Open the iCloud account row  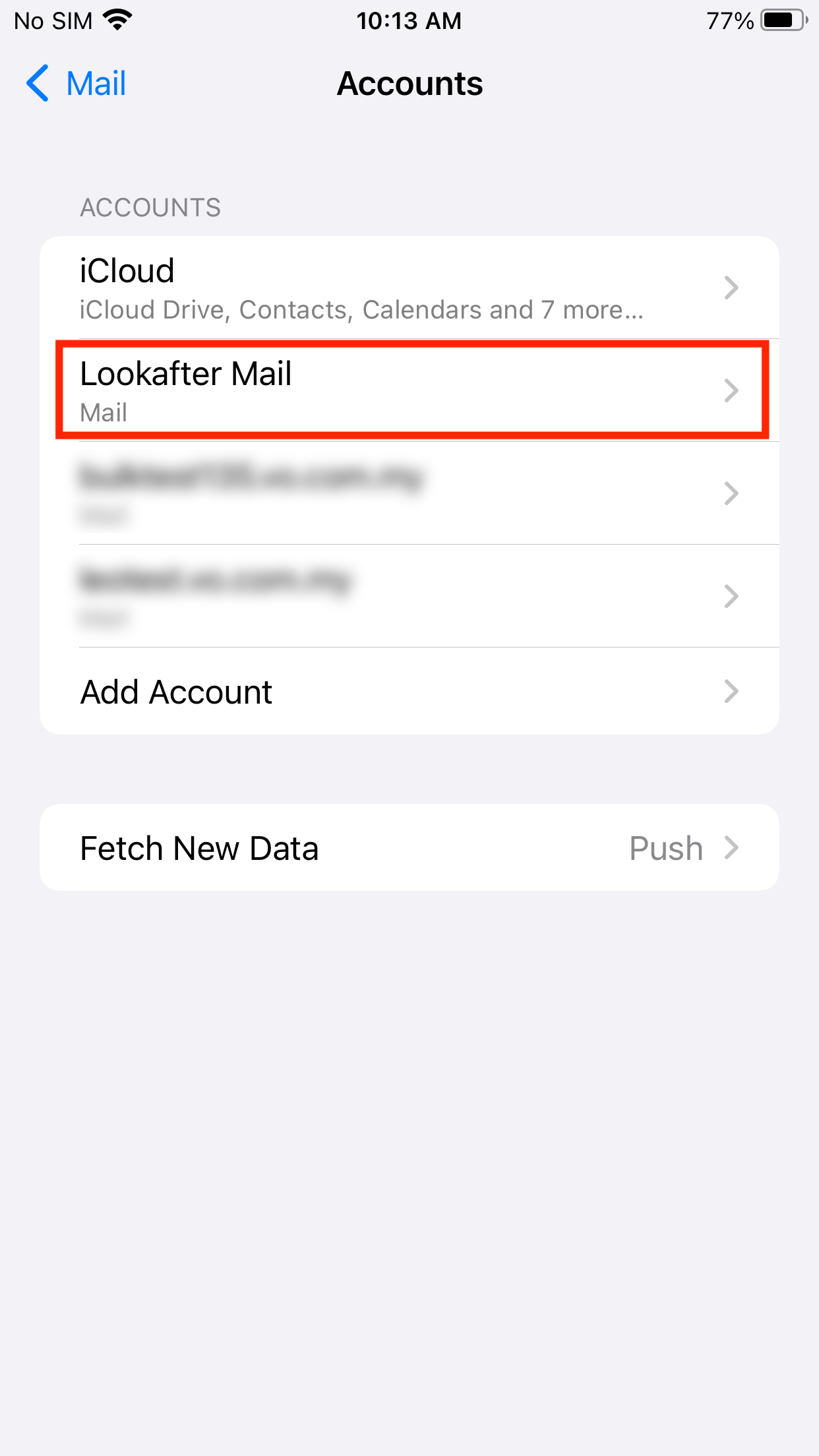coord(409,288)
